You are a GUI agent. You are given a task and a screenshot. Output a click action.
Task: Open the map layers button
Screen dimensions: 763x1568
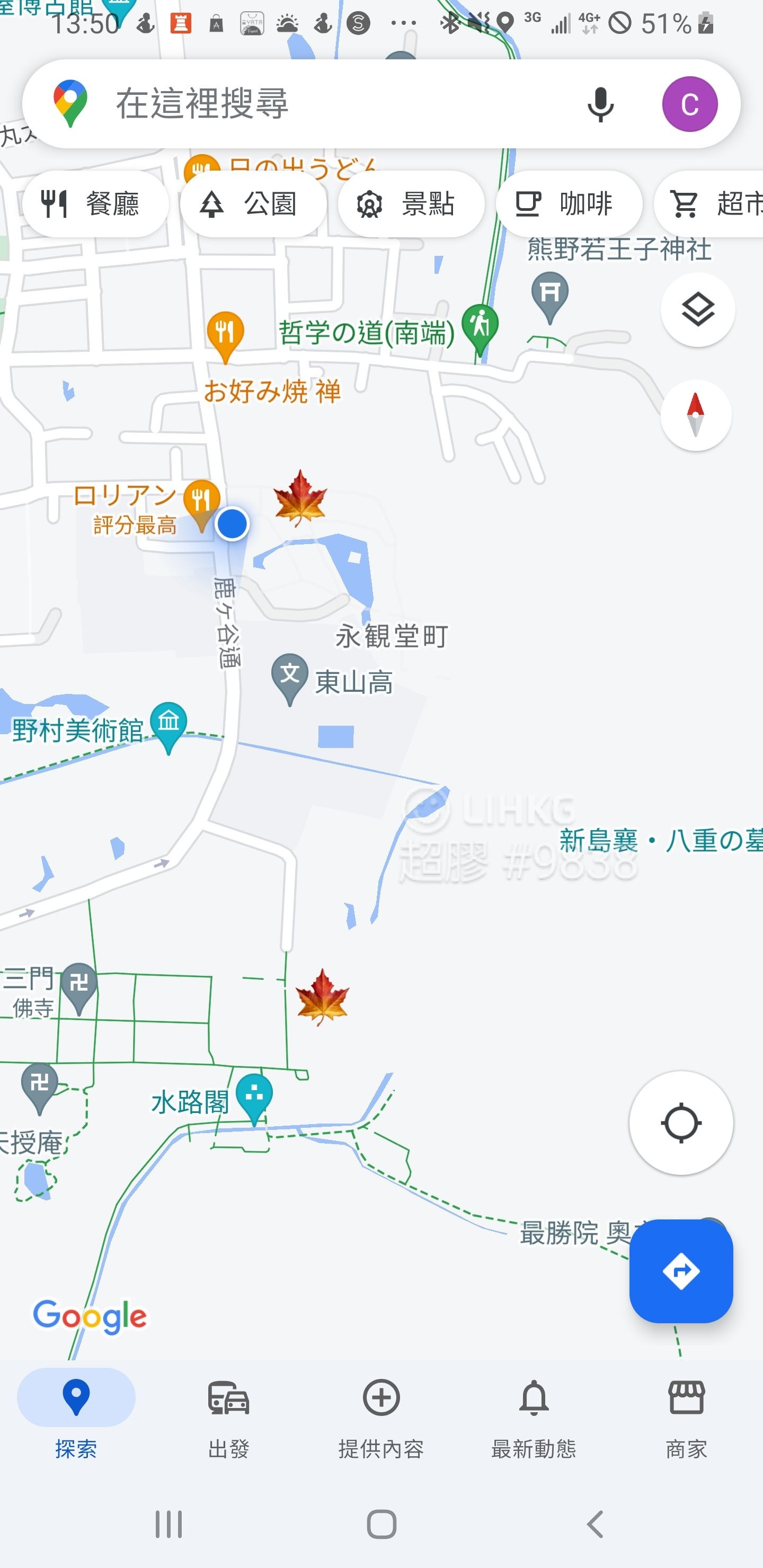(x=697, y=310)
